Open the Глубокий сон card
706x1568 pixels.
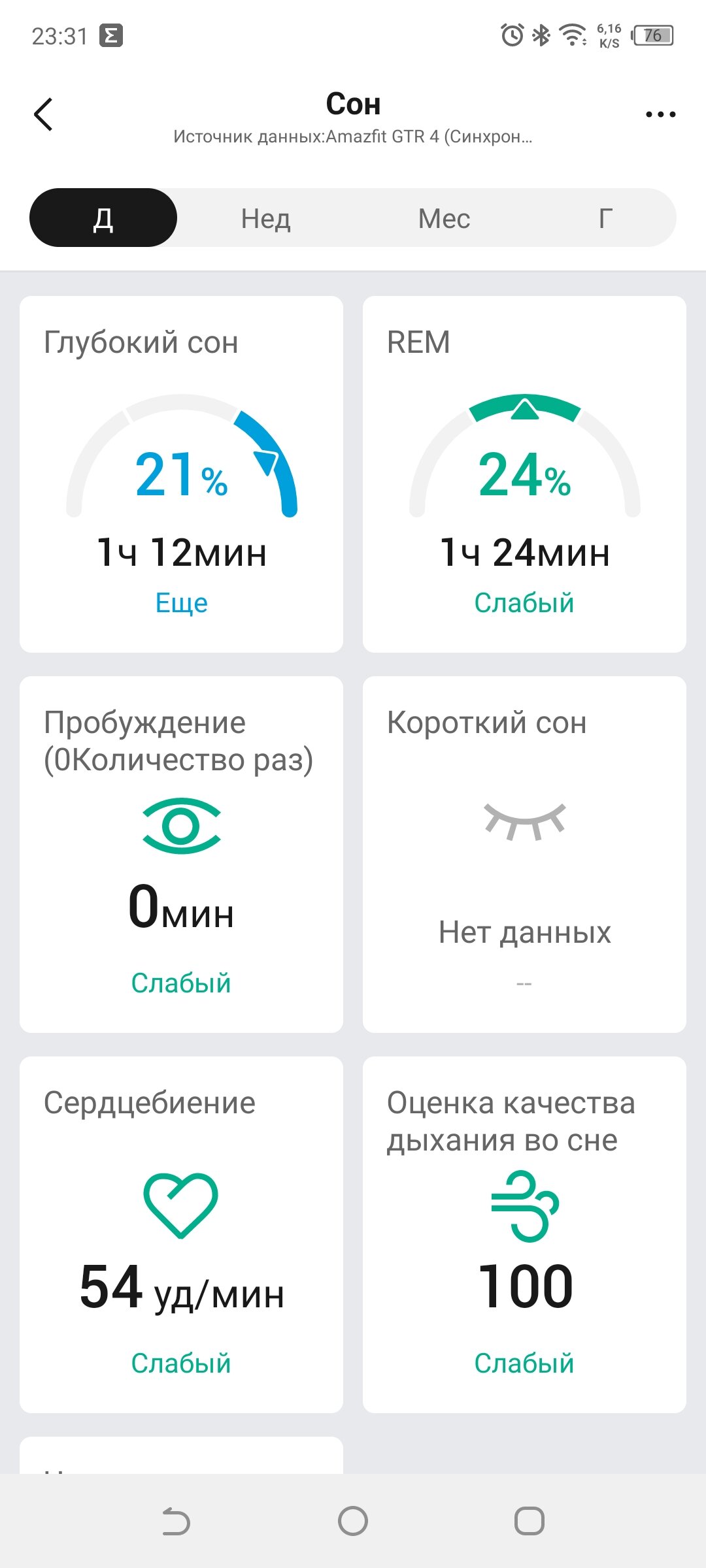[x=181, y=474]
